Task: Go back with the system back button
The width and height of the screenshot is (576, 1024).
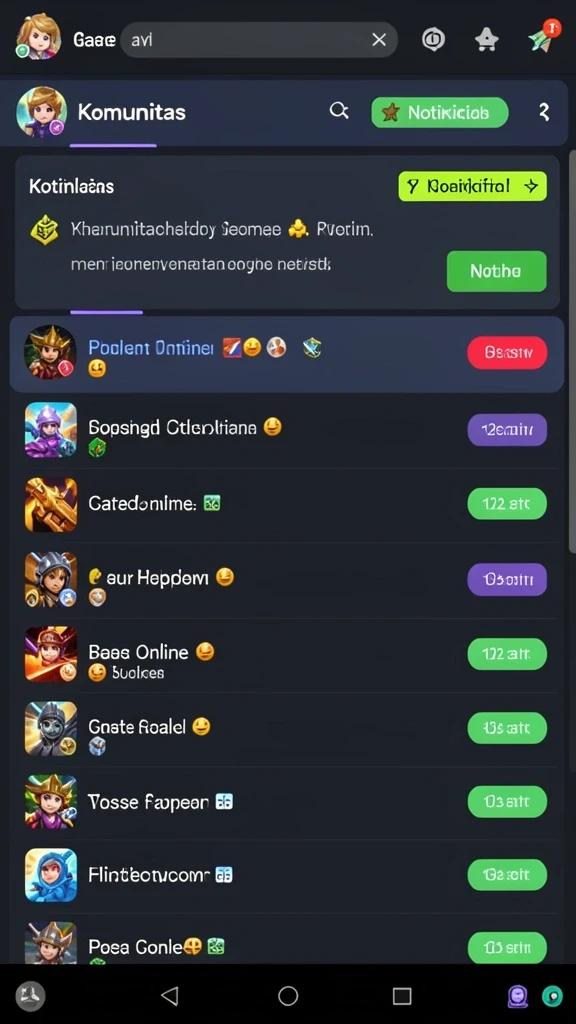Action: (x=170, y=995)
